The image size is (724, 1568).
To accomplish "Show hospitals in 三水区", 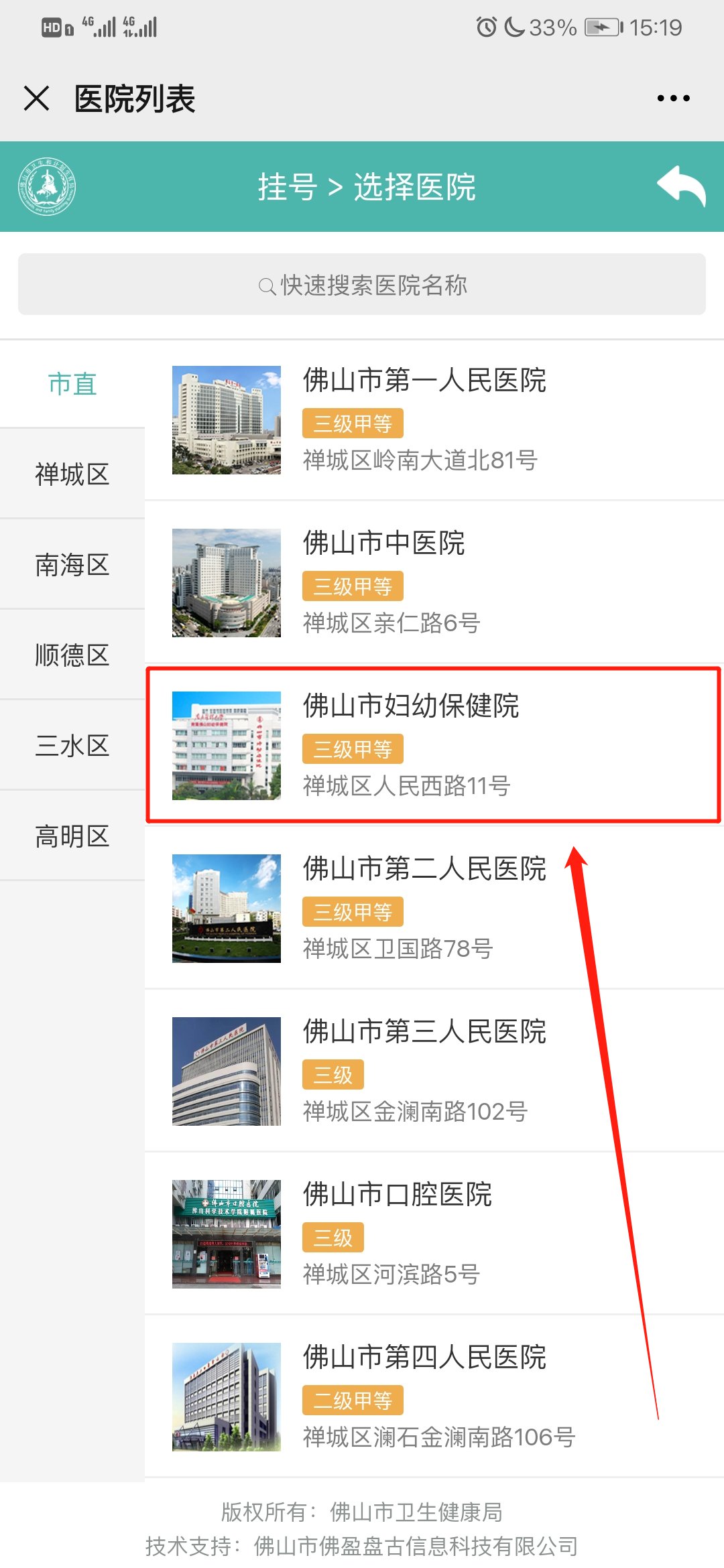I will point(72,746).
